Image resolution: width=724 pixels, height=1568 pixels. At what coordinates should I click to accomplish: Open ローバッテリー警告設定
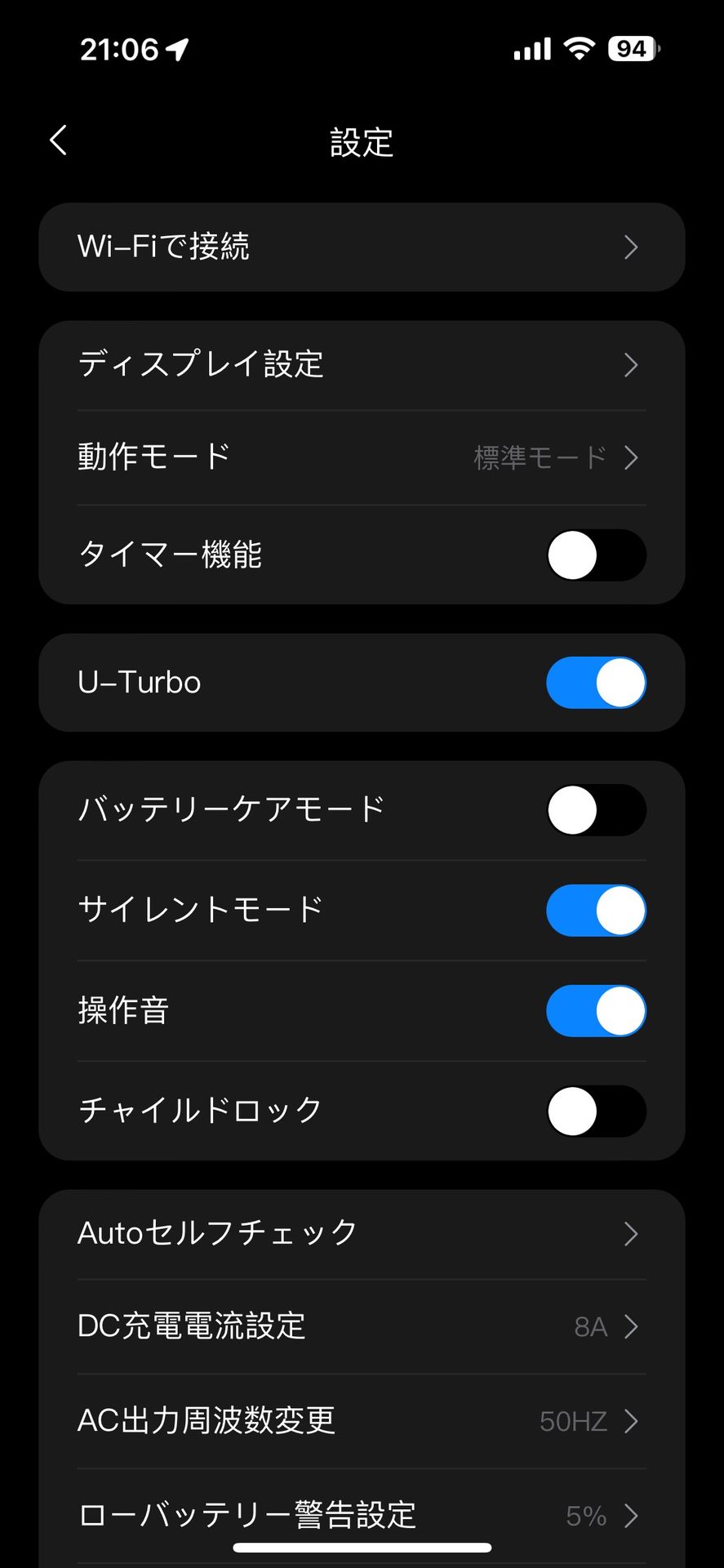click(x=361, y=1516)
